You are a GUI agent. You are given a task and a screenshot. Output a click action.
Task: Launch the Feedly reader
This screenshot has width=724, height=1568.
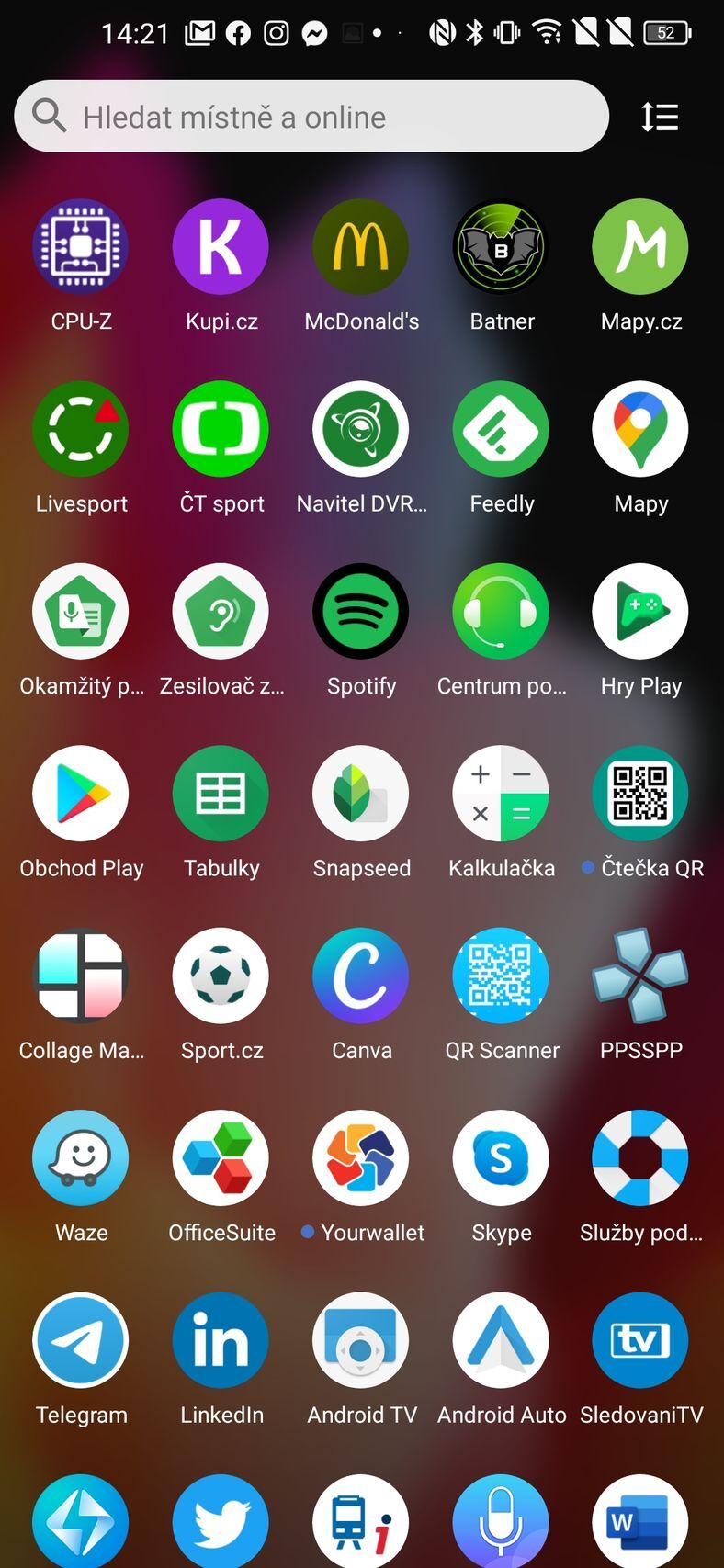click(501, 428)
